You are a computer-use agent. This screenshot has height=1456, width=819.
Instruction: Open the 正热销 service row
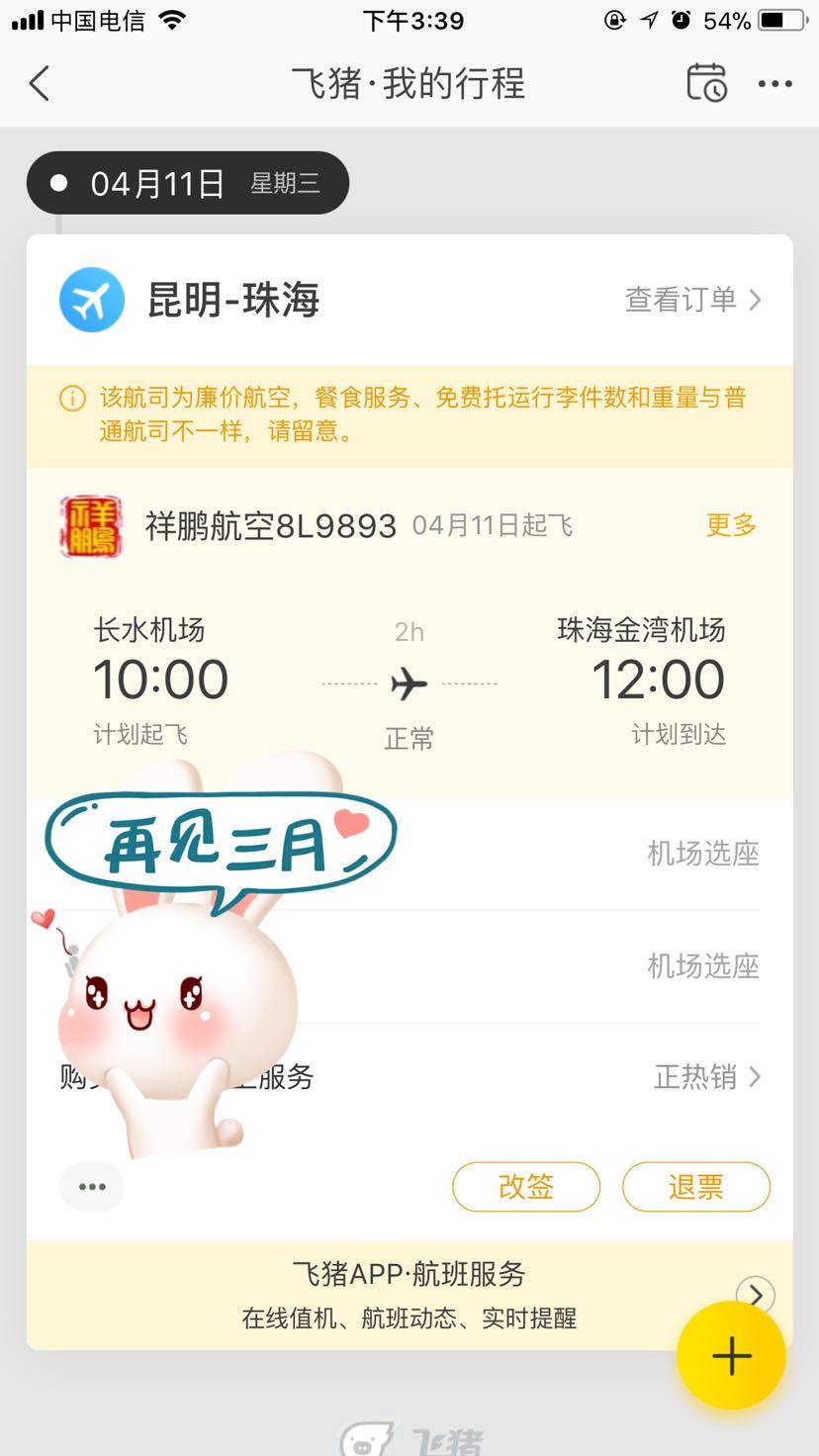(706, 1076)
